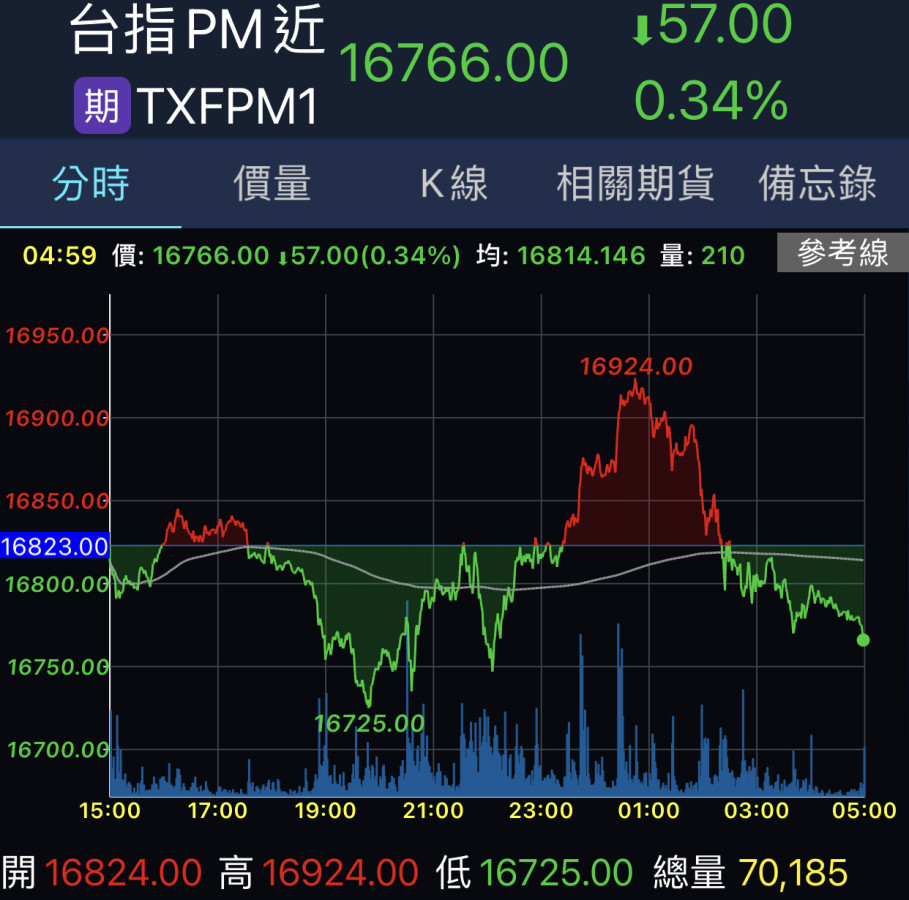Open the 備忘錄 tab
Viewport: 909px width, 900px height.
817,185
